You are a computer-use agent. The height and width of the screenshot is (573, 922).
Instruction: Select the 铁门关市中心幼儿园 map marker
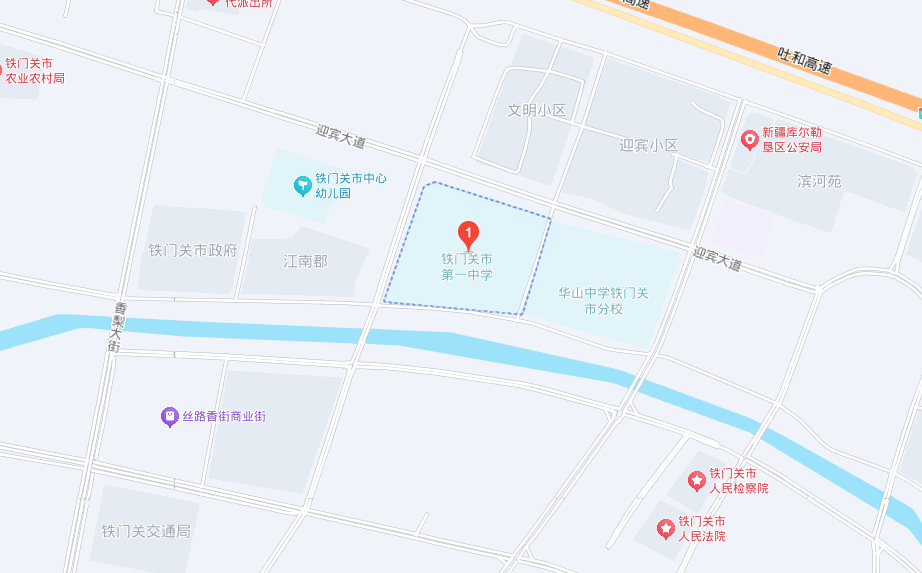[x=301, y=185]
